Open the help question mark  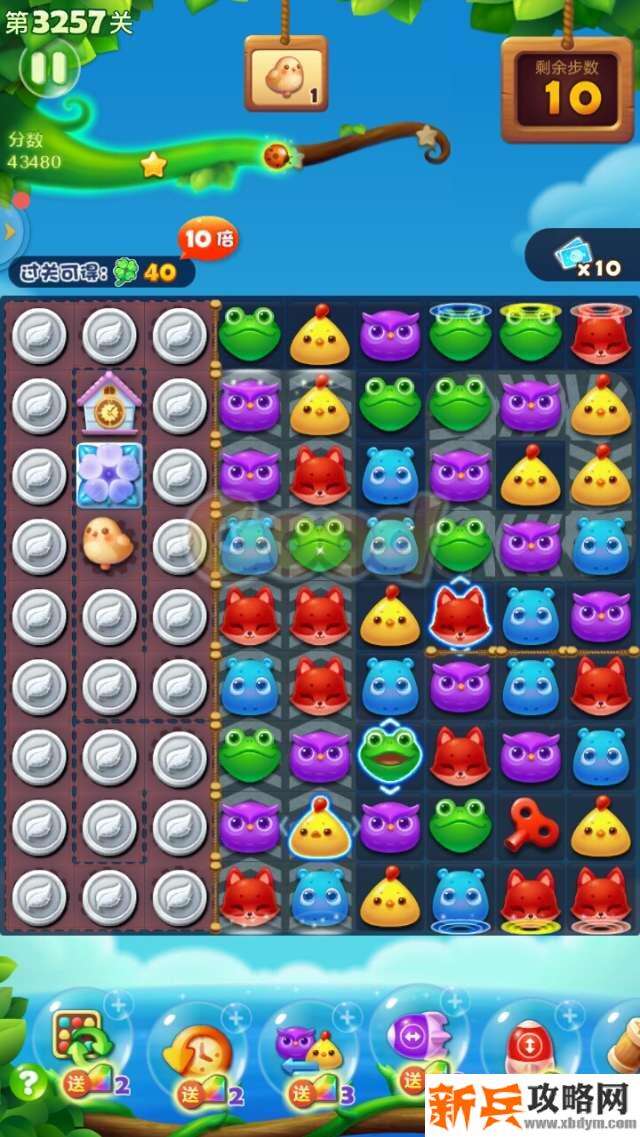click(x=26, y=1082)
